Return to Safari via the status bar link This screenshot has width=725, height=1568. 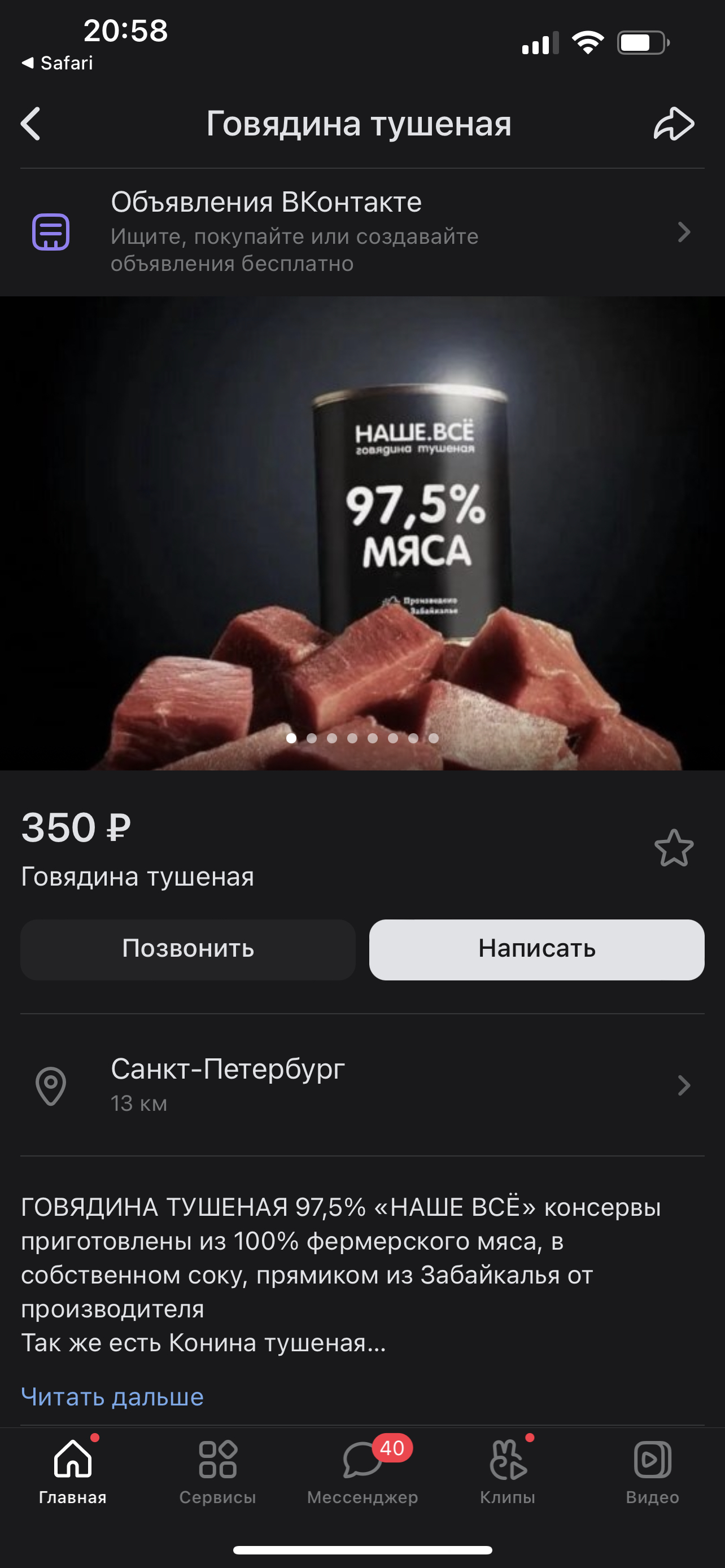tap(58, 63)
